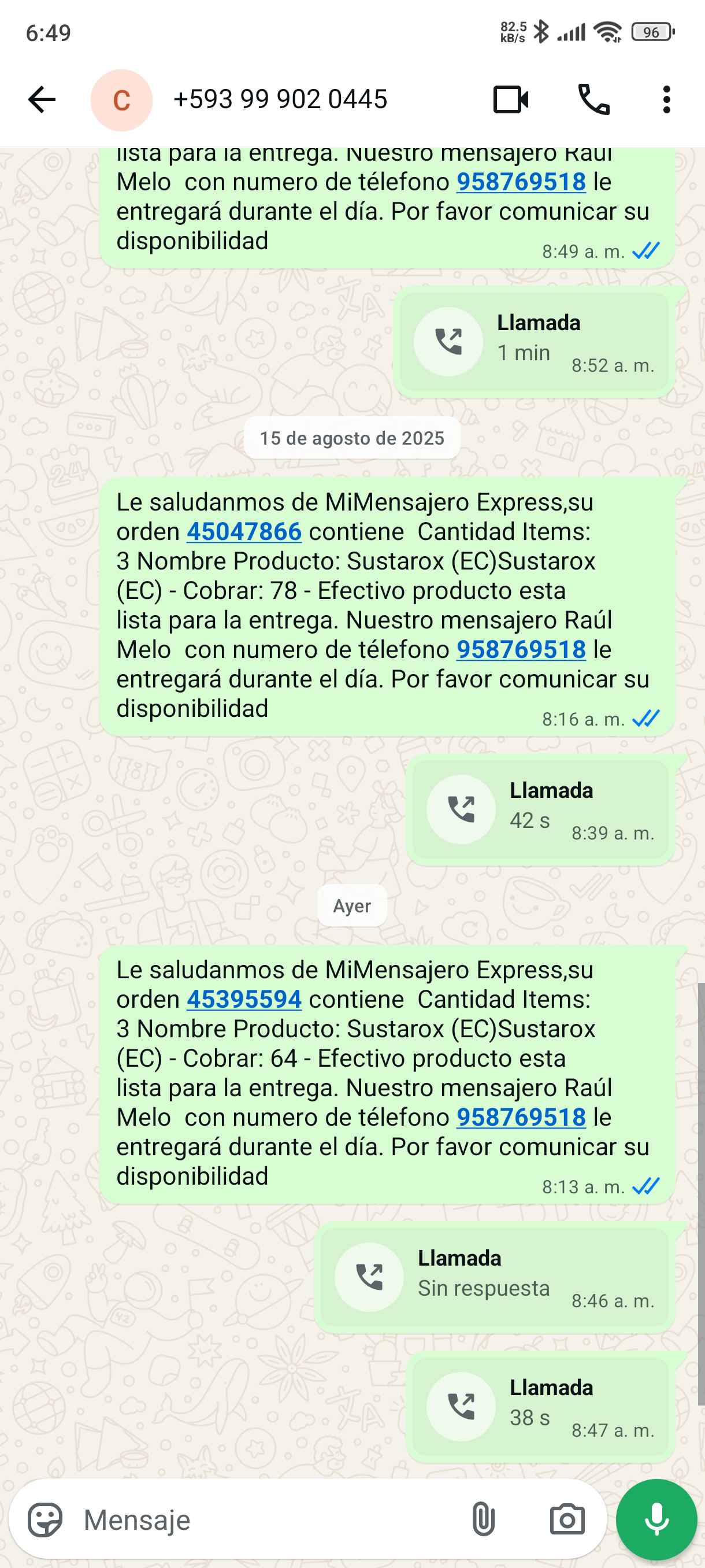Open contact info for +593 99 902 0445
The image size is (705, 1568).
tap(280, 99)
